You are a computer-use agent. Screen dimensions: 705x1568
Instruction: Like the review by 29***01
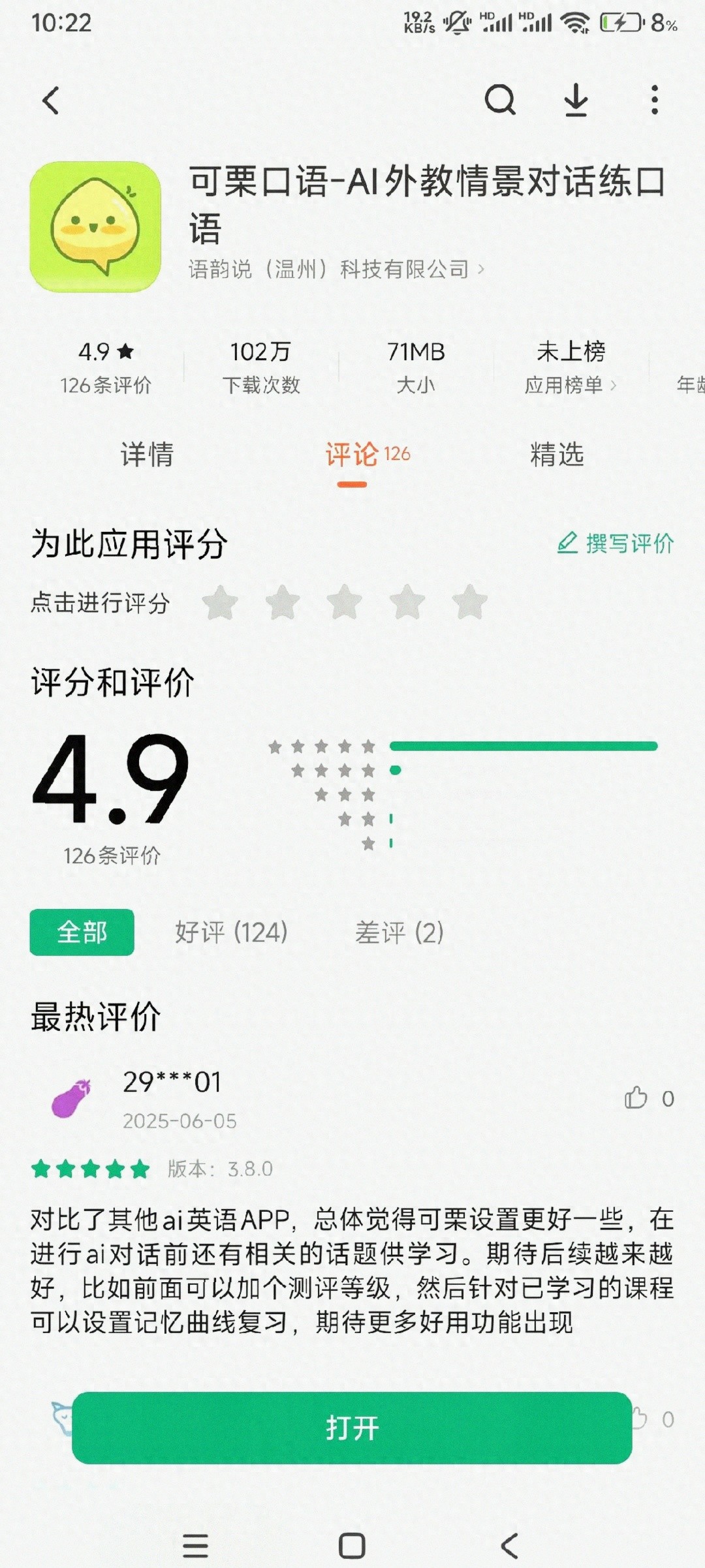[636, 1098]
